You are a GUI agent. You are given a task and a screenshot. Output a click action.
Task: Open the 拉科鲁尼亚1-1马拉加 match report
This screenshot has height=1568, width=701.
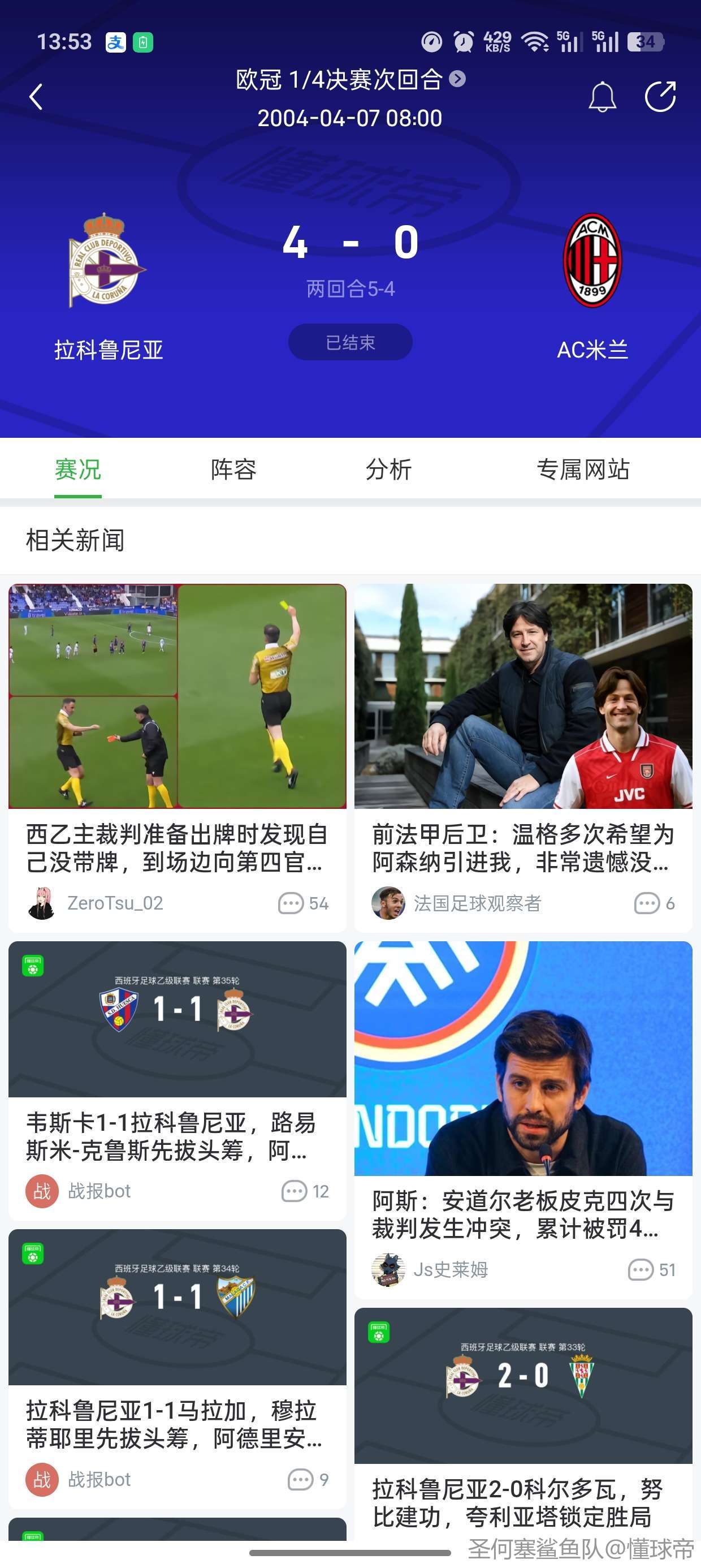(177, 1424)
